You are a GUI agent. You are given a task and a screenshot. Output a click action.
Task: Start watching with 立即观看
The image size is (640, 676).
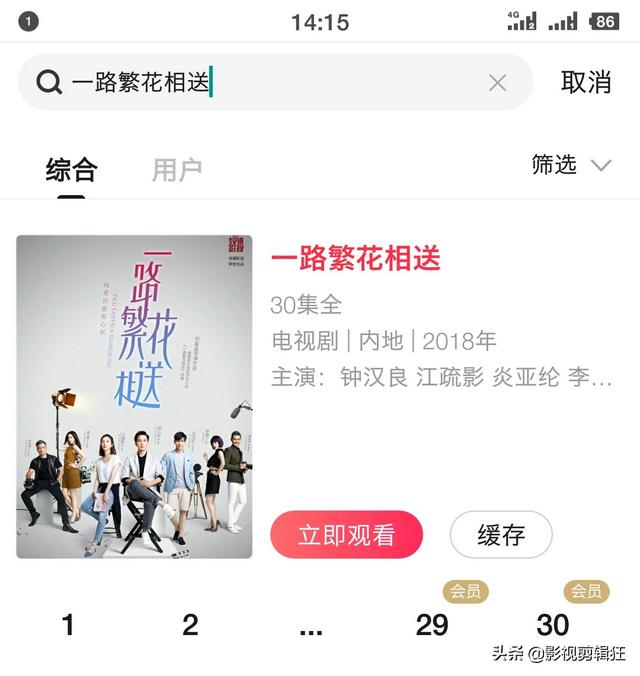346,535
